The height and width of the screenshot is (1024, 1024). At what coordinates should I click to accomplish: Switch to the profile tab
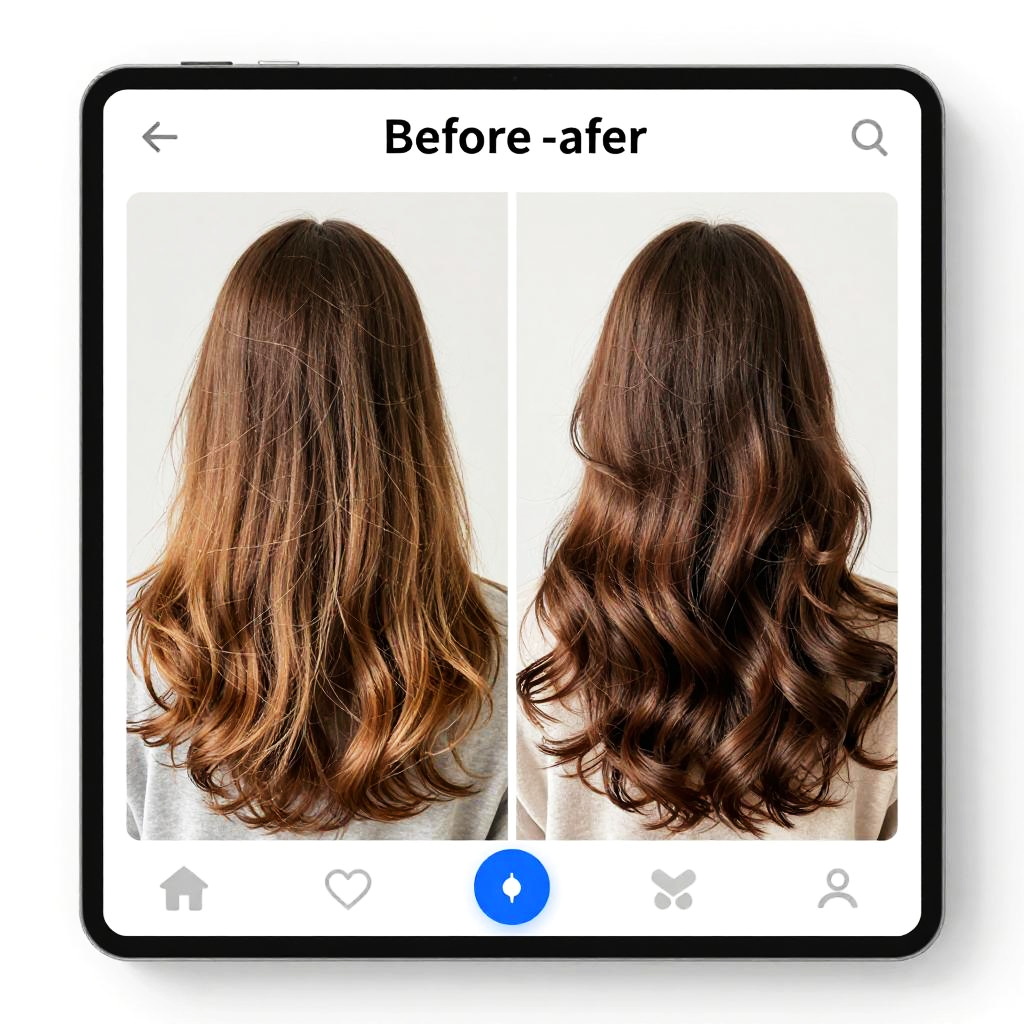(x=837, y=888)
